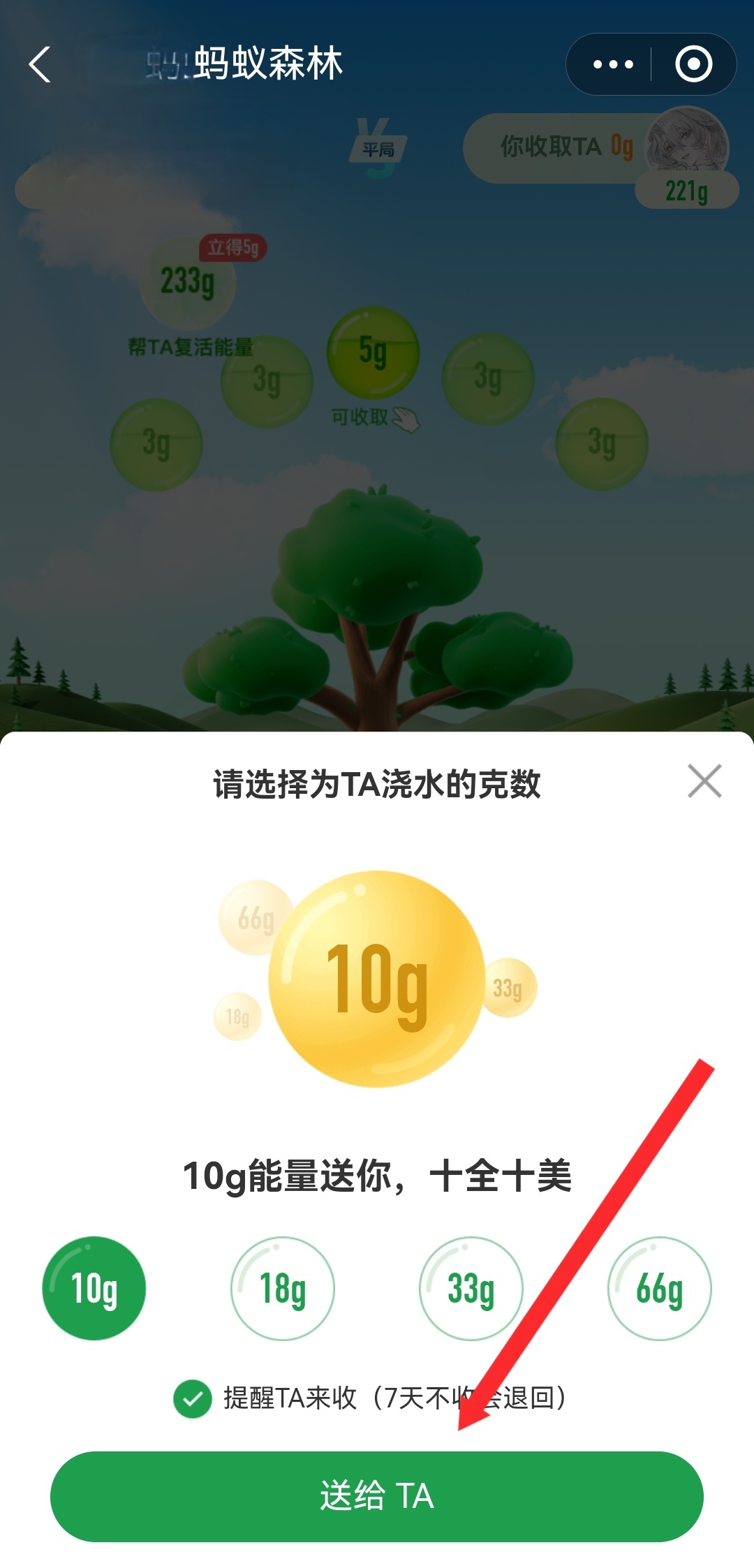Viewport: 754px width, 1568px height.
Task: Pick the 33g watering option
Action: (471, 1288)
